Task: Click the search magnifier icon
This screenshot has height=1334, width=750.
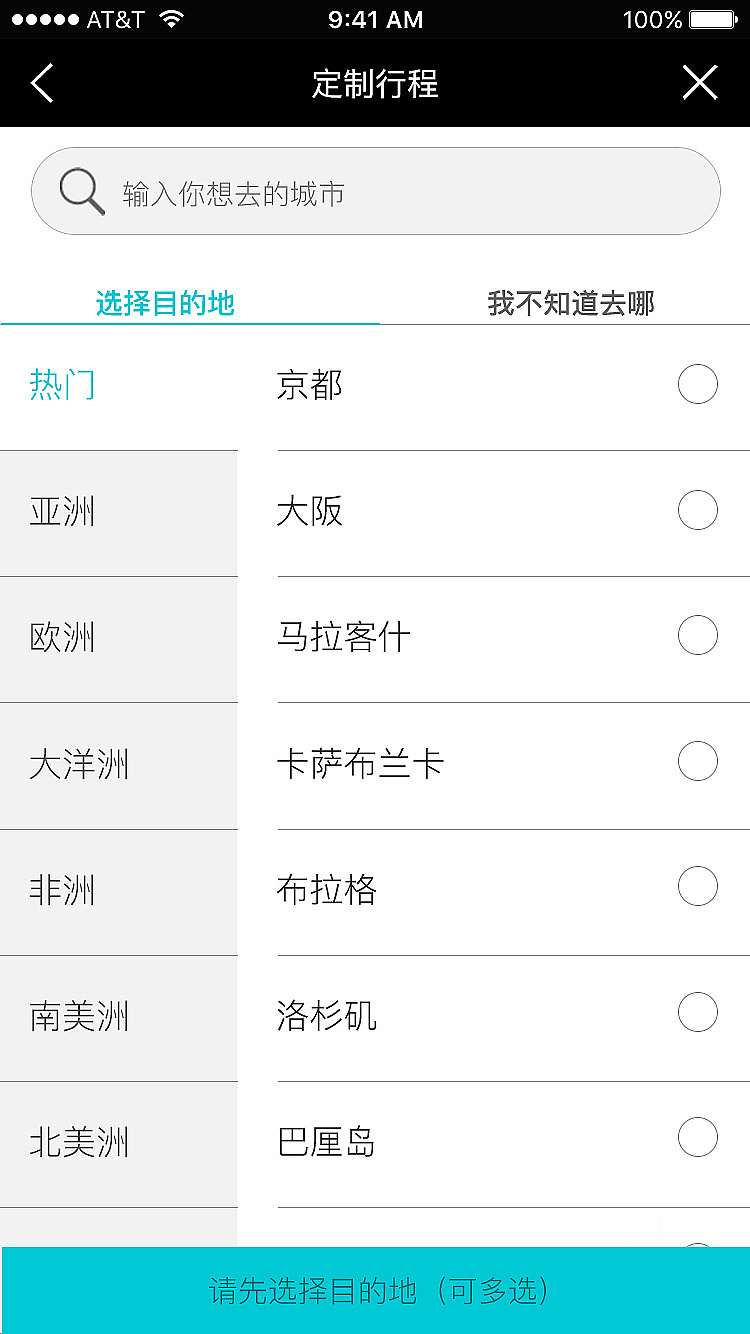Action: 82,190
